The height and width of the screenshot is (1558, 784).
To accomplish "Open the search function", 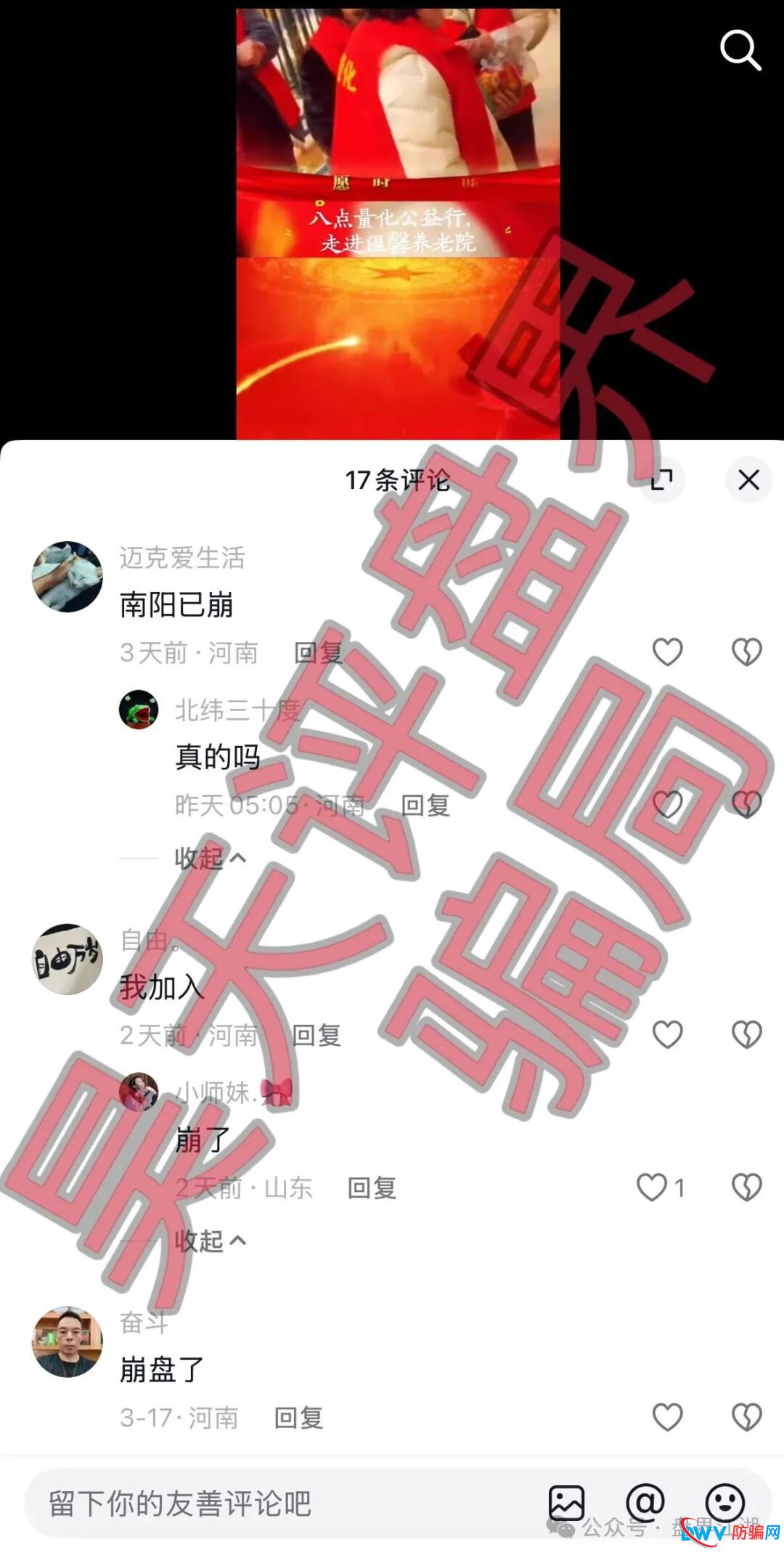I will pos(740,51).
